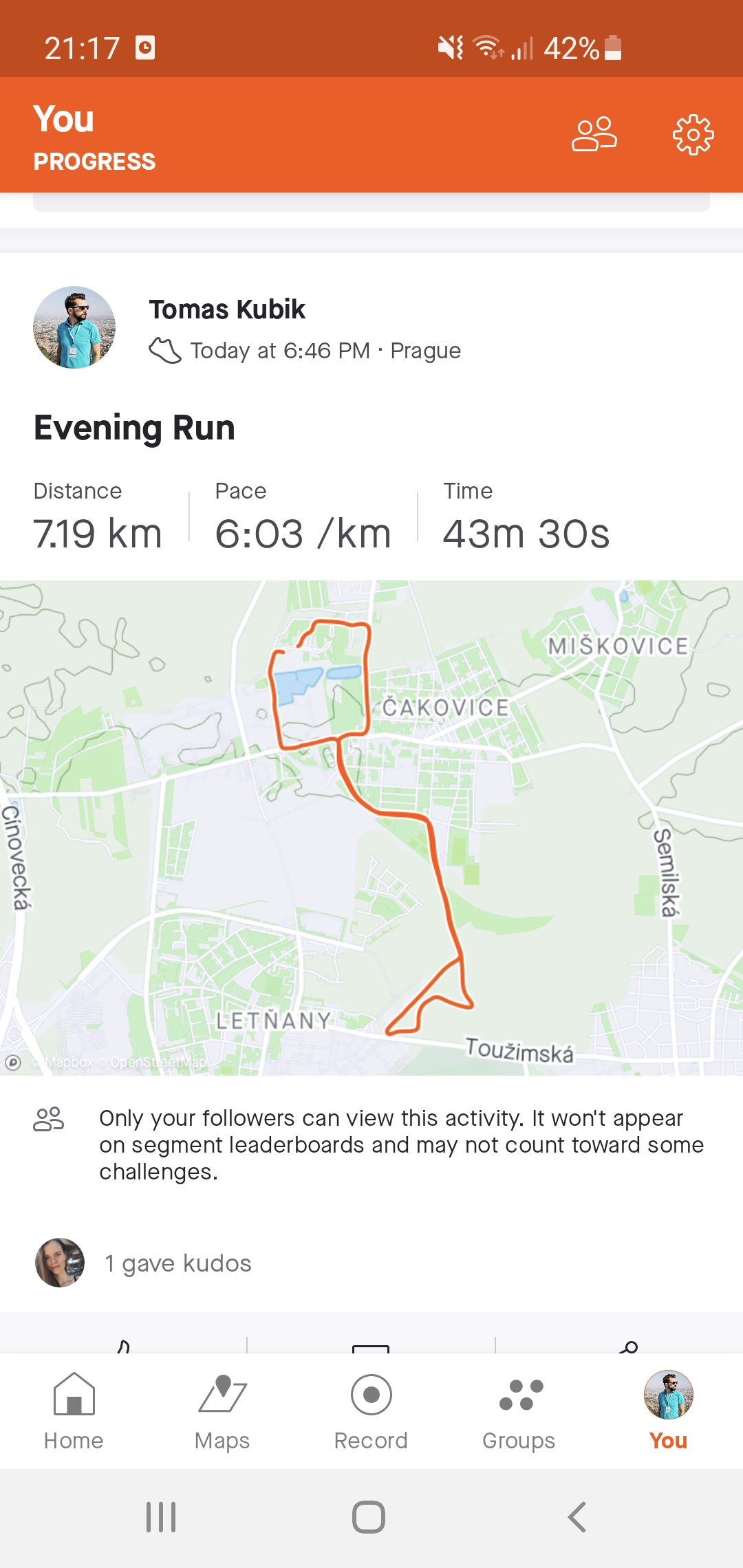Open the Evening Run activity title
743x1568 pixels.
click(x=134, y=428)
